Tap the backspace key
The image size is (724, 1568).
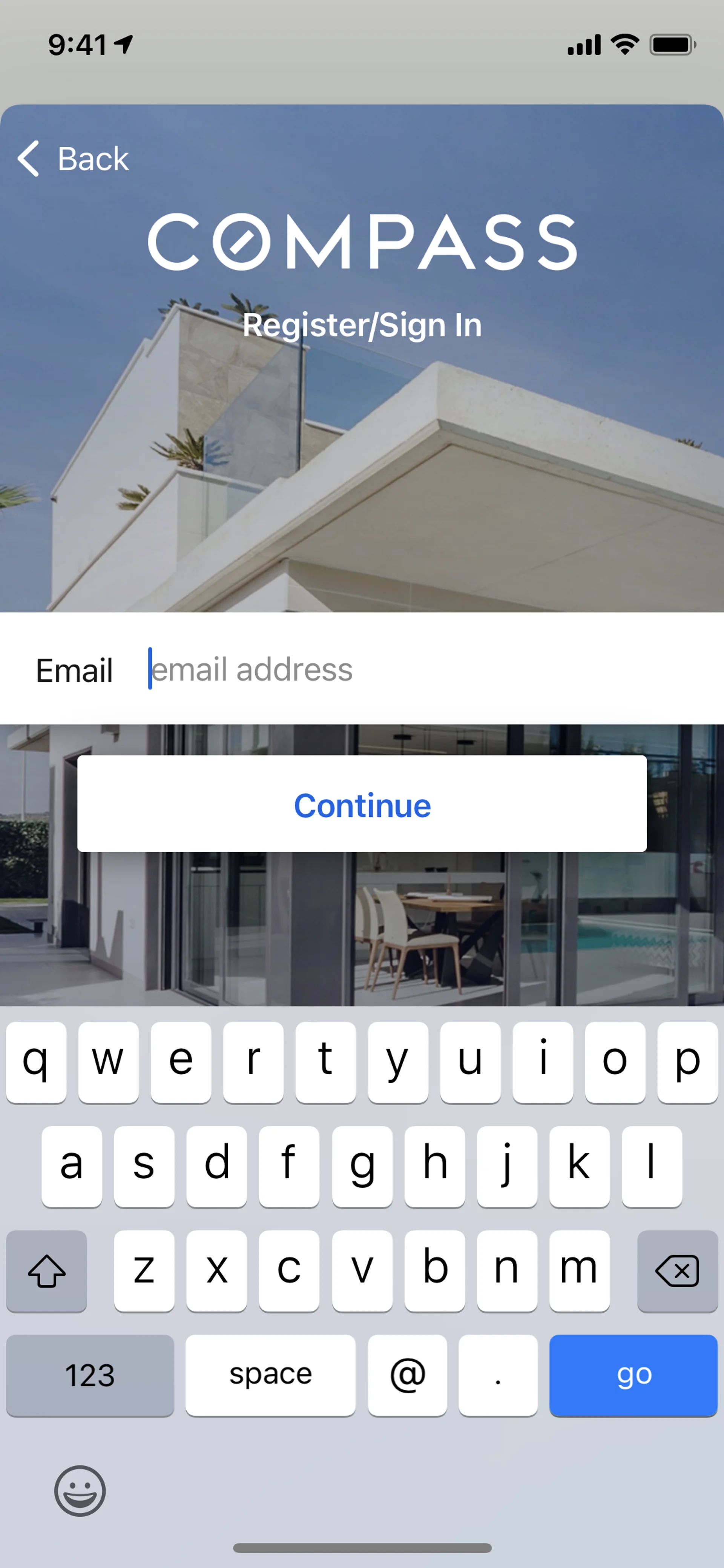click(x=676, y=1271)
